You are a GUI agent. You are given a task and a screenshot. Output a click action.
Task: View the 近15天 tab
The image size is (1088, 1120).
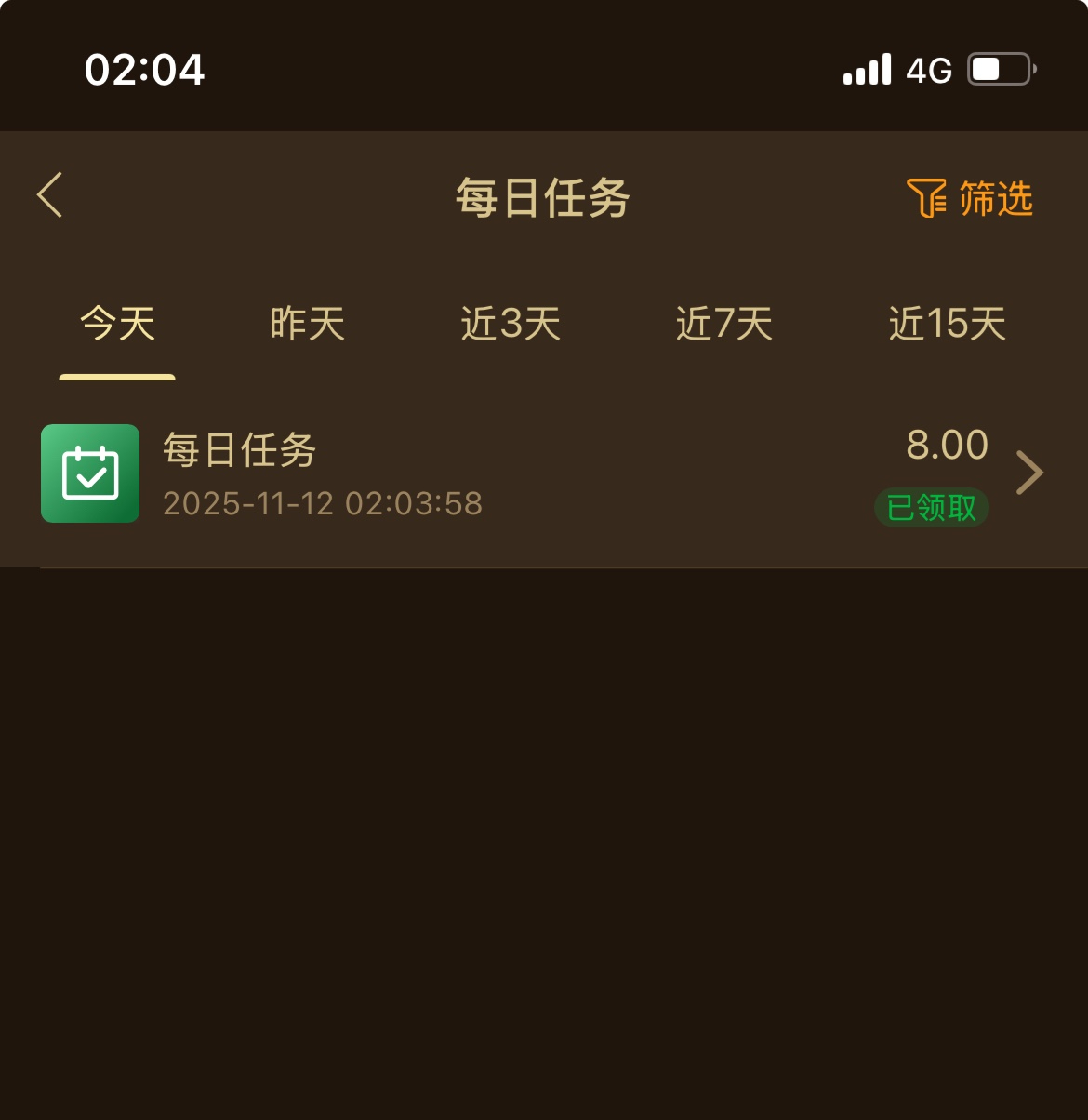pyautogui.click(x=947, y=325)
